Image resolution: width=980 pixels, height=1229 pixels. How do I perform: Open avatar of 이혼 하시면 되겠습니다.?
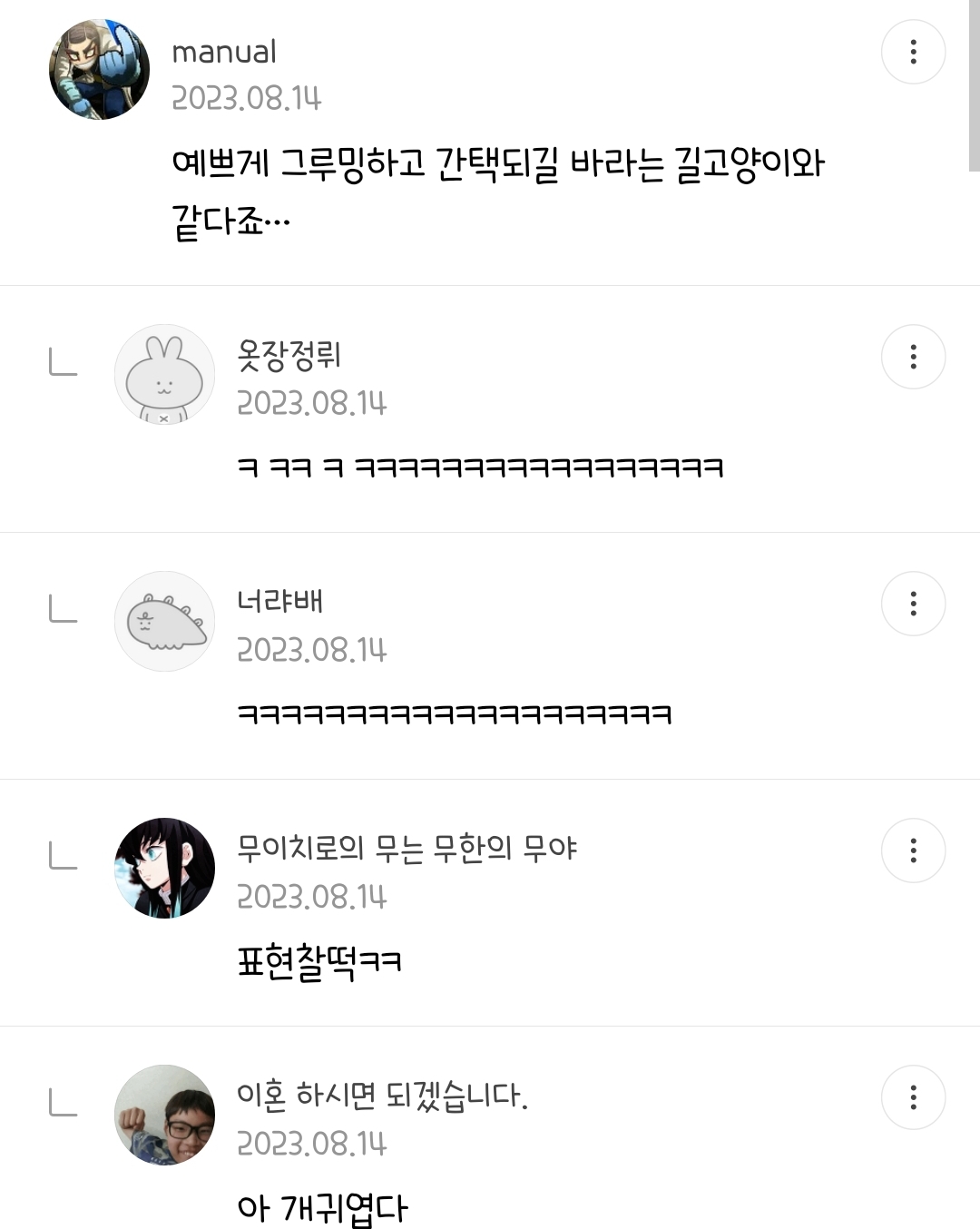(164, 1115)
